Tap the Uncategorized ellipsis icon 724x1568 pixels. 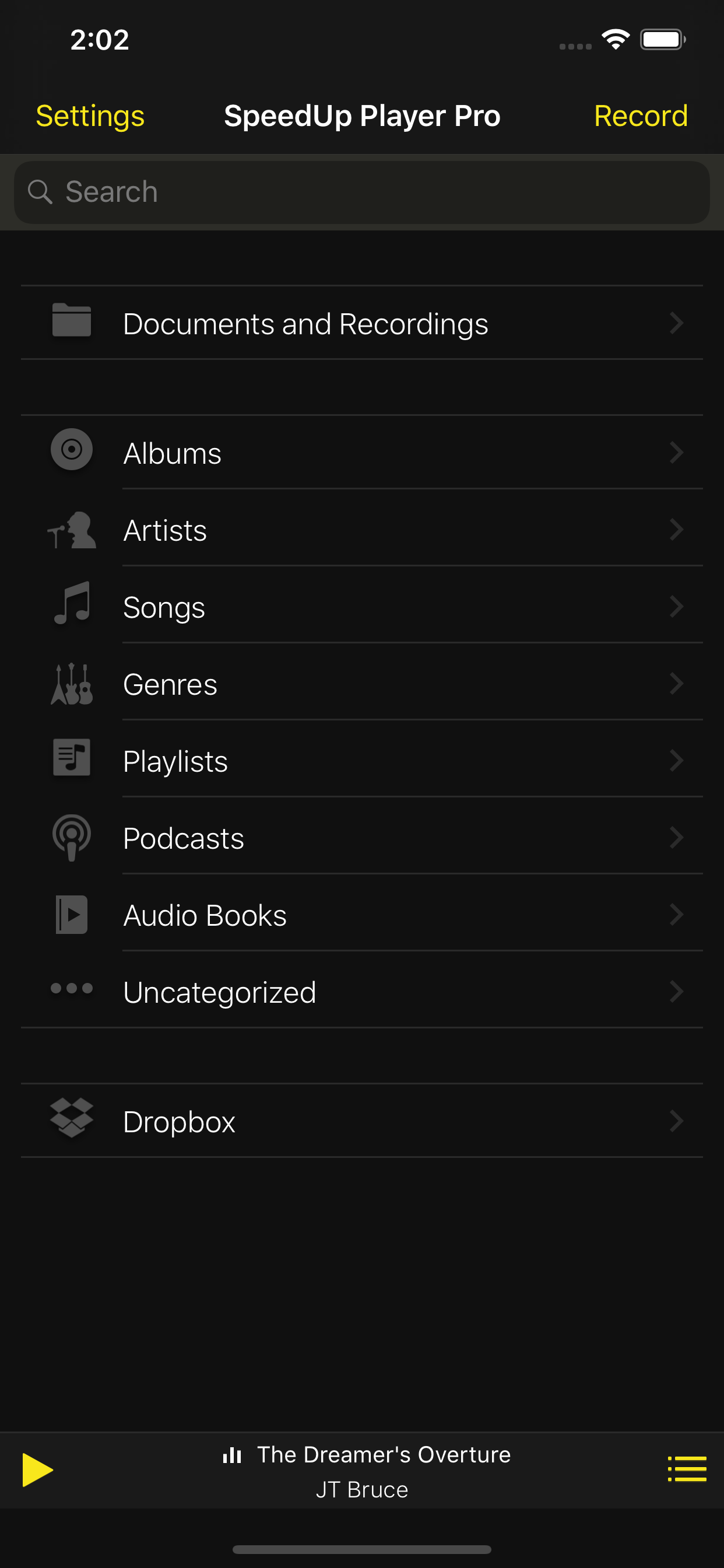point(71,992)
